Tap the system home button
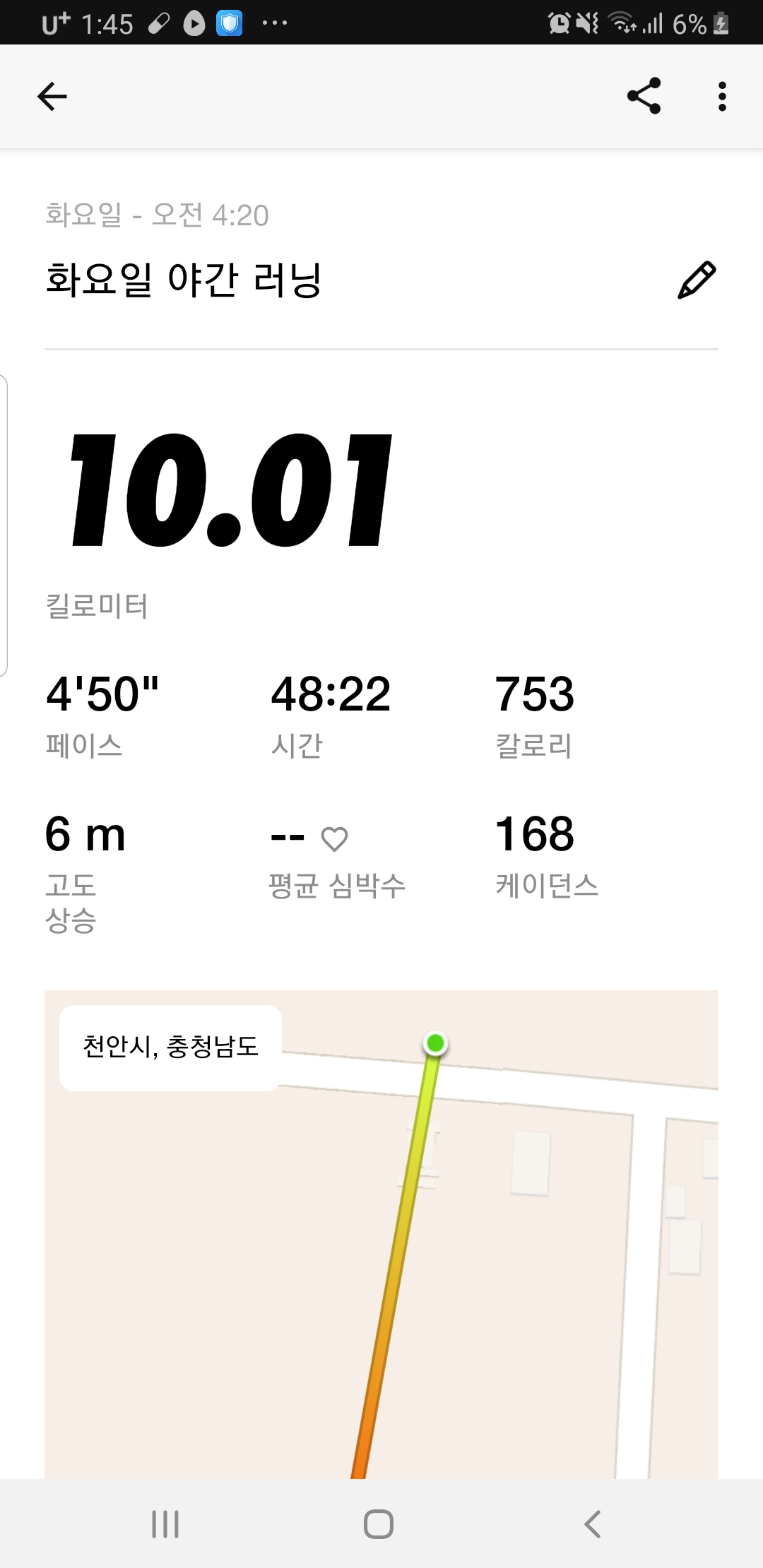763x1568 pixels. pyautogui.click(x=379, y=1524)
